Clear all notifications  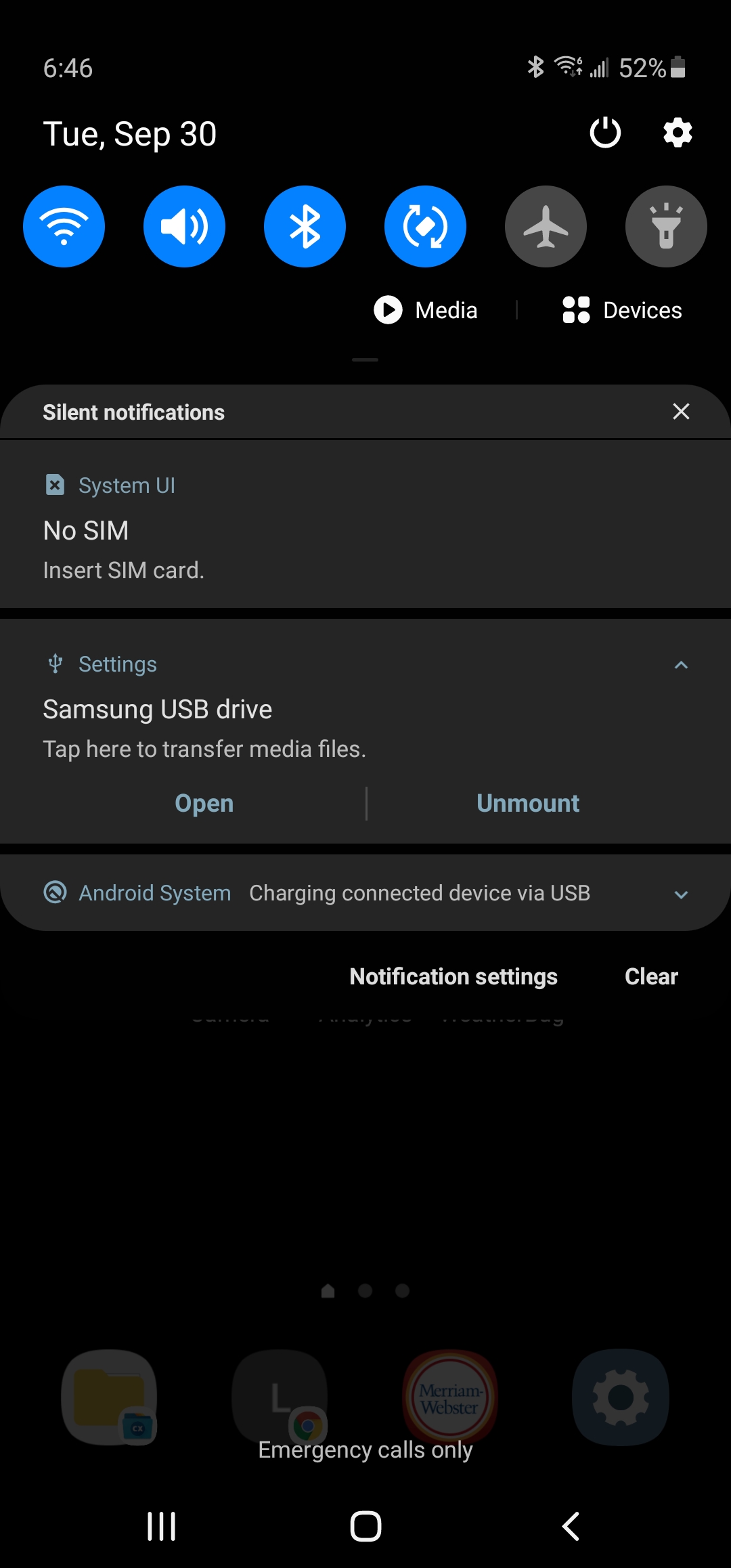click(x=650, y=976)
